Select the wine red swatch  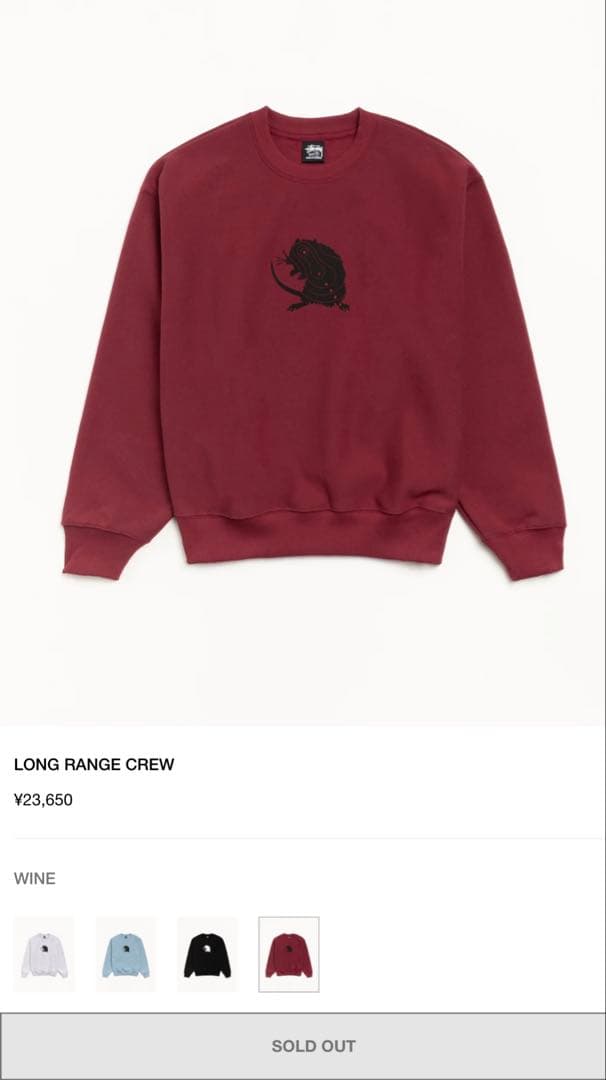289,954
